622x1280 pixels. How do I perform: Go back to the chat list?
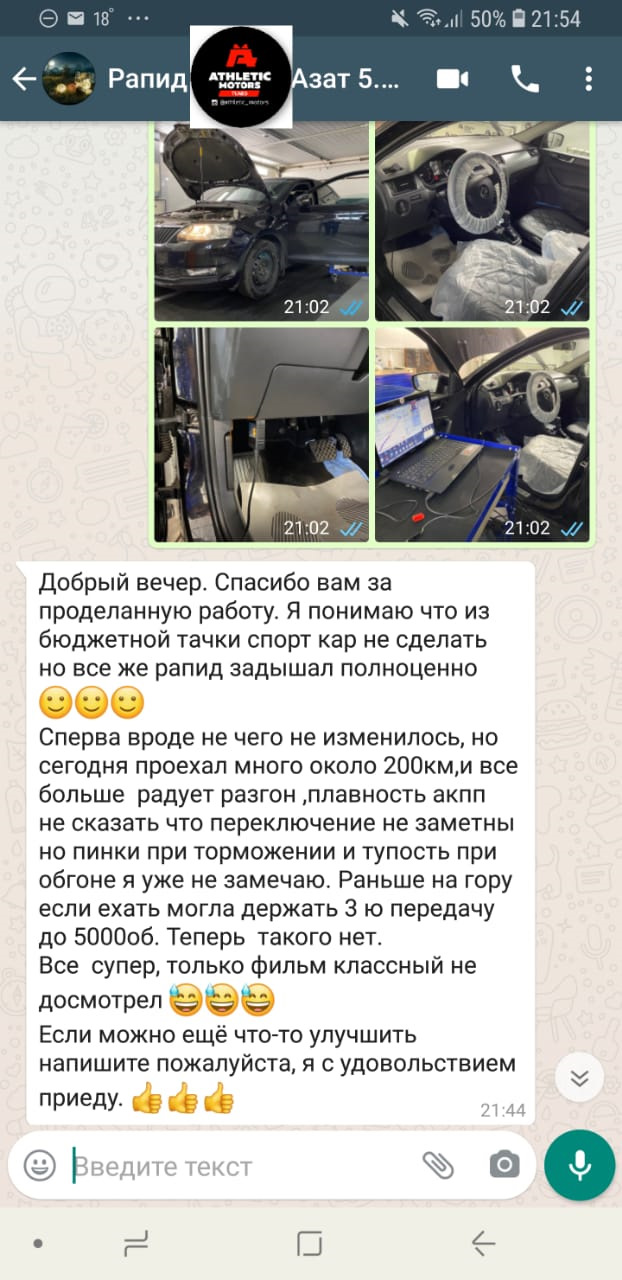click(x=24, y=79)
